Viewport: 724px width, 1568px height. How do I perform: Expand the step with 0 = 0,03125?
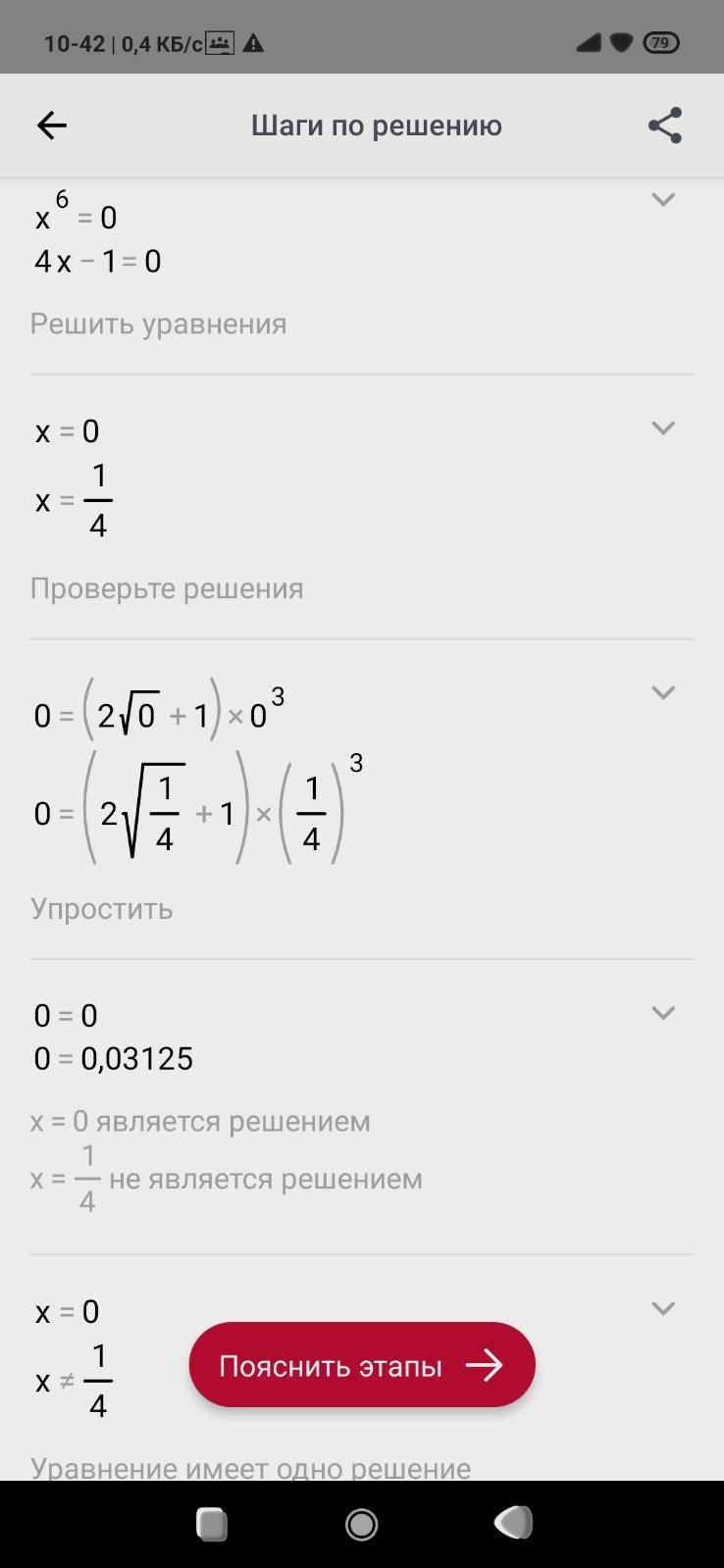(663, 1013)
